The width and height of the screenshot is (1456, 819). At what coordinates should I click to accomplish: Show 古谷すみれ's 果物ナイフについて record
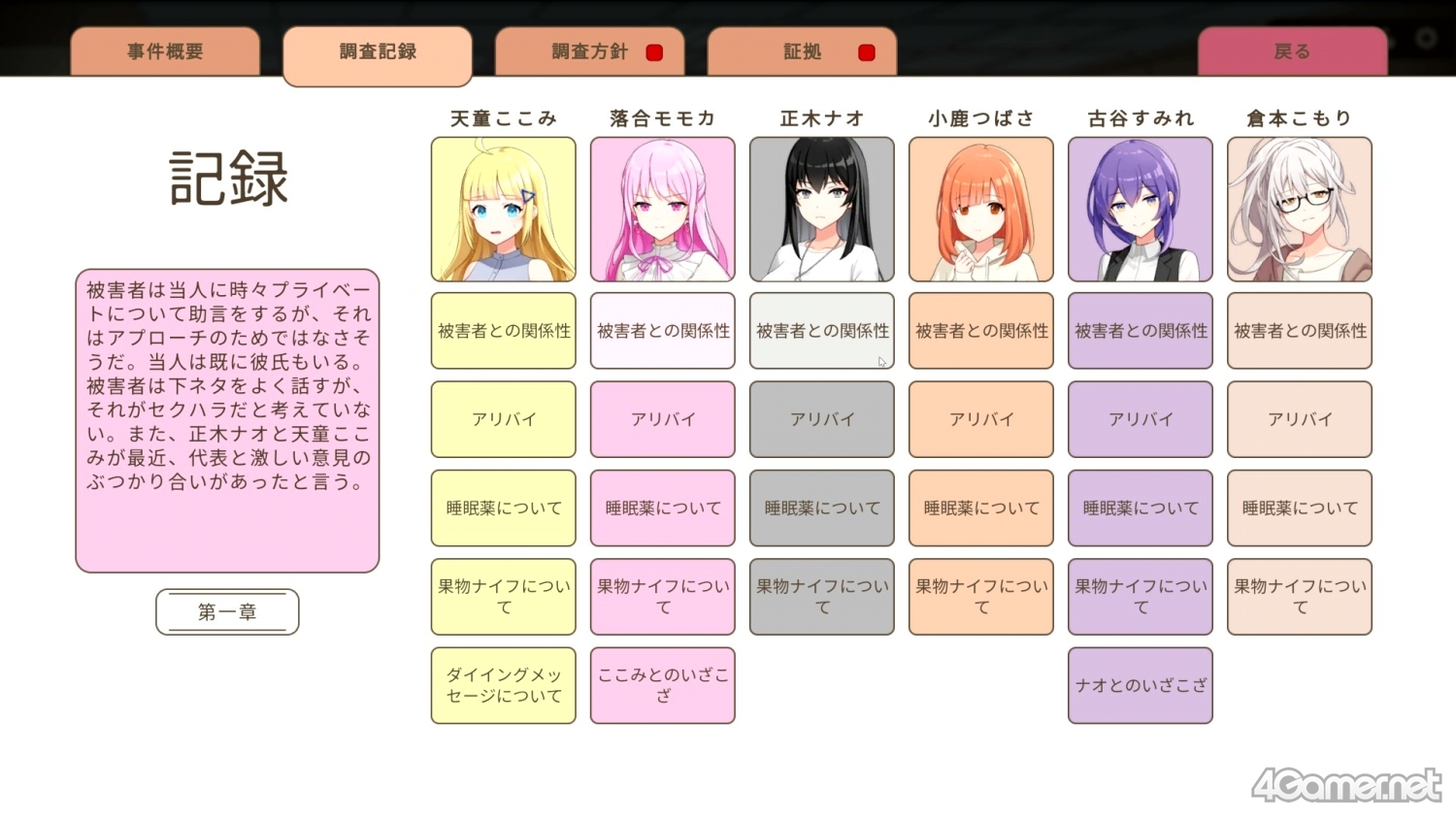click(1141, 597)
